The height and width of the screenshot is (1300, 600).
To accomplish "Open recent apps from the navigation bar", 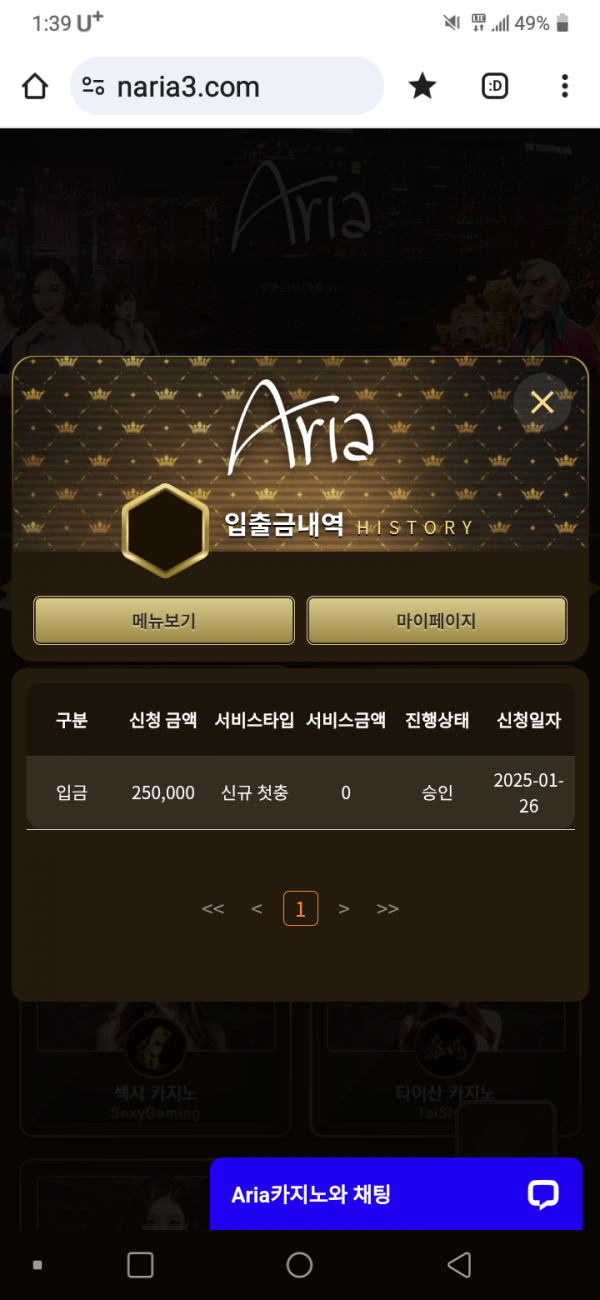I will point(140,1265).
